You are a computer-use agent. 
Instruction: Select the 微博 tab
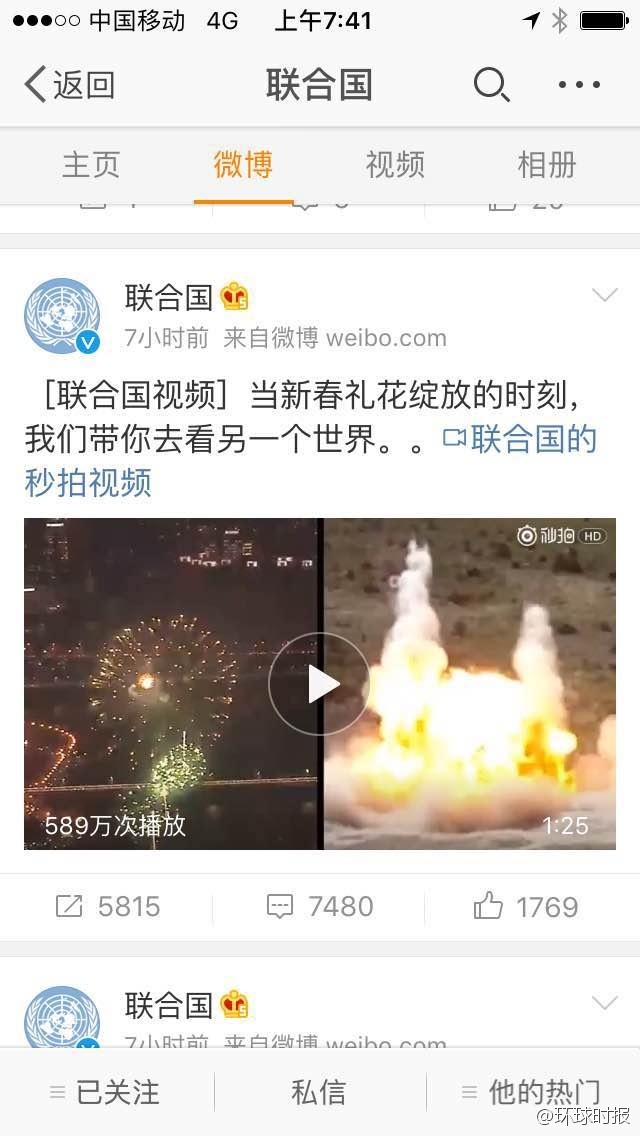pos(243,165)
